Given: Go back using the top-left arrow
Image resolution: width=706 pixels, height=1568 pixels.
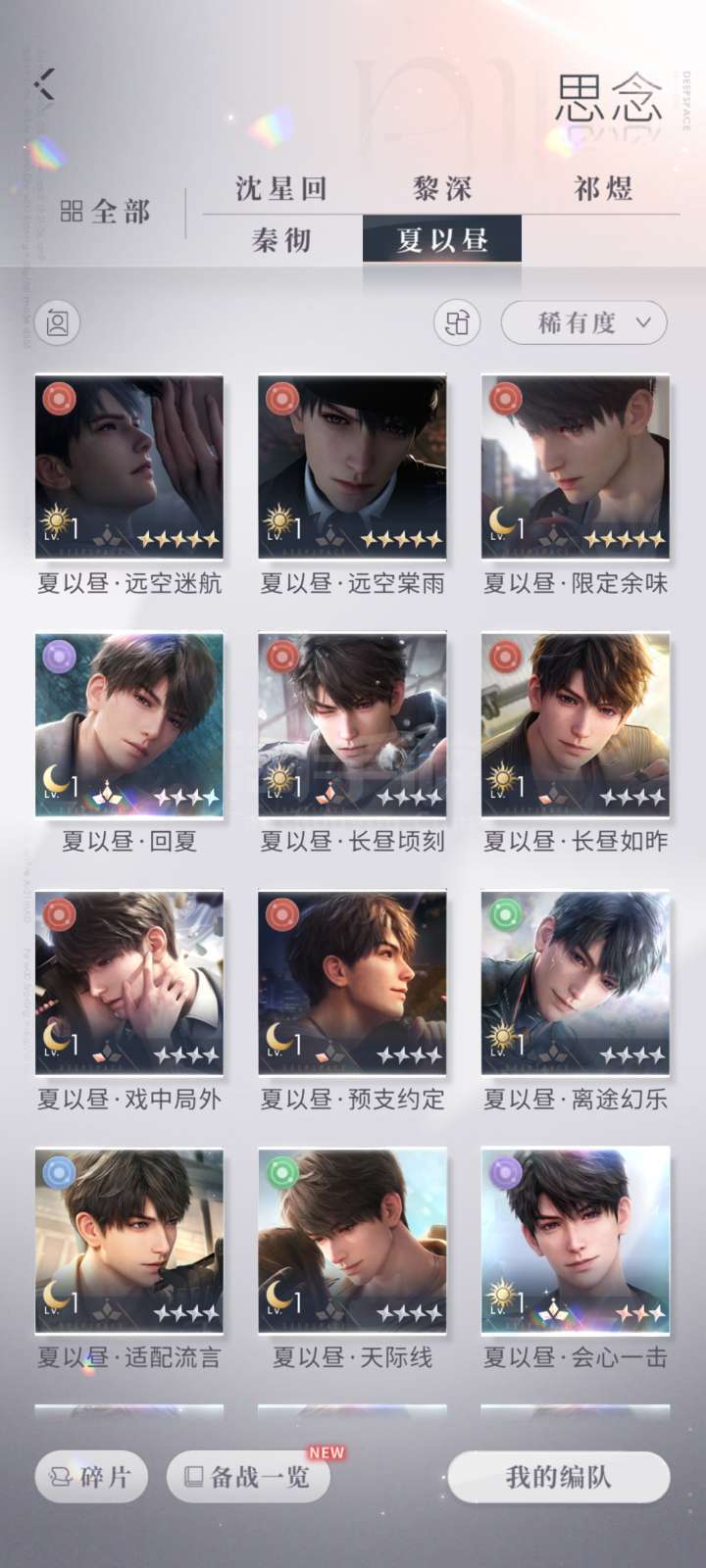Looking at the screenshot, I should pos(45,84).
